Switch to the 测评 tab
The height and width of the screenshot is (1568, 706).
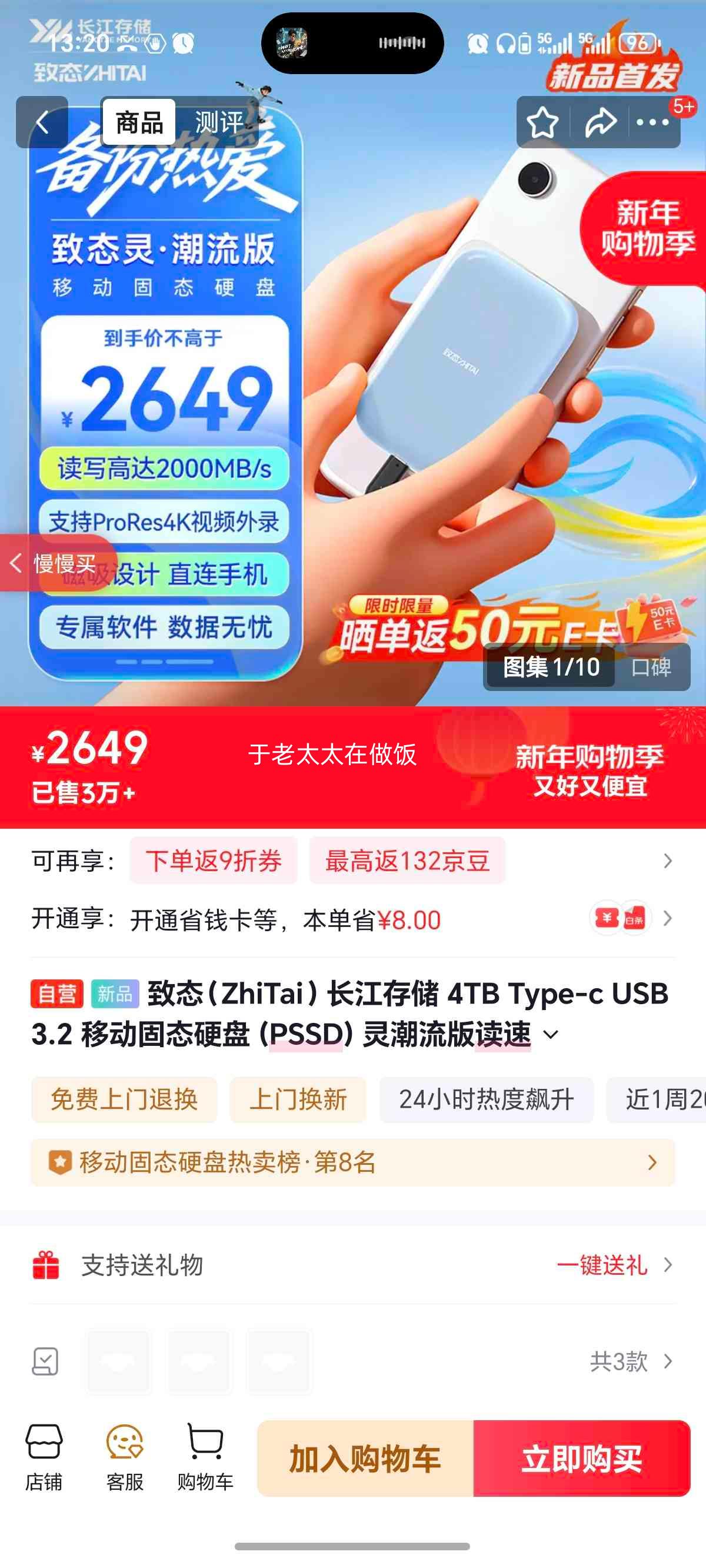pyautogui.click(x=219, y=122)
